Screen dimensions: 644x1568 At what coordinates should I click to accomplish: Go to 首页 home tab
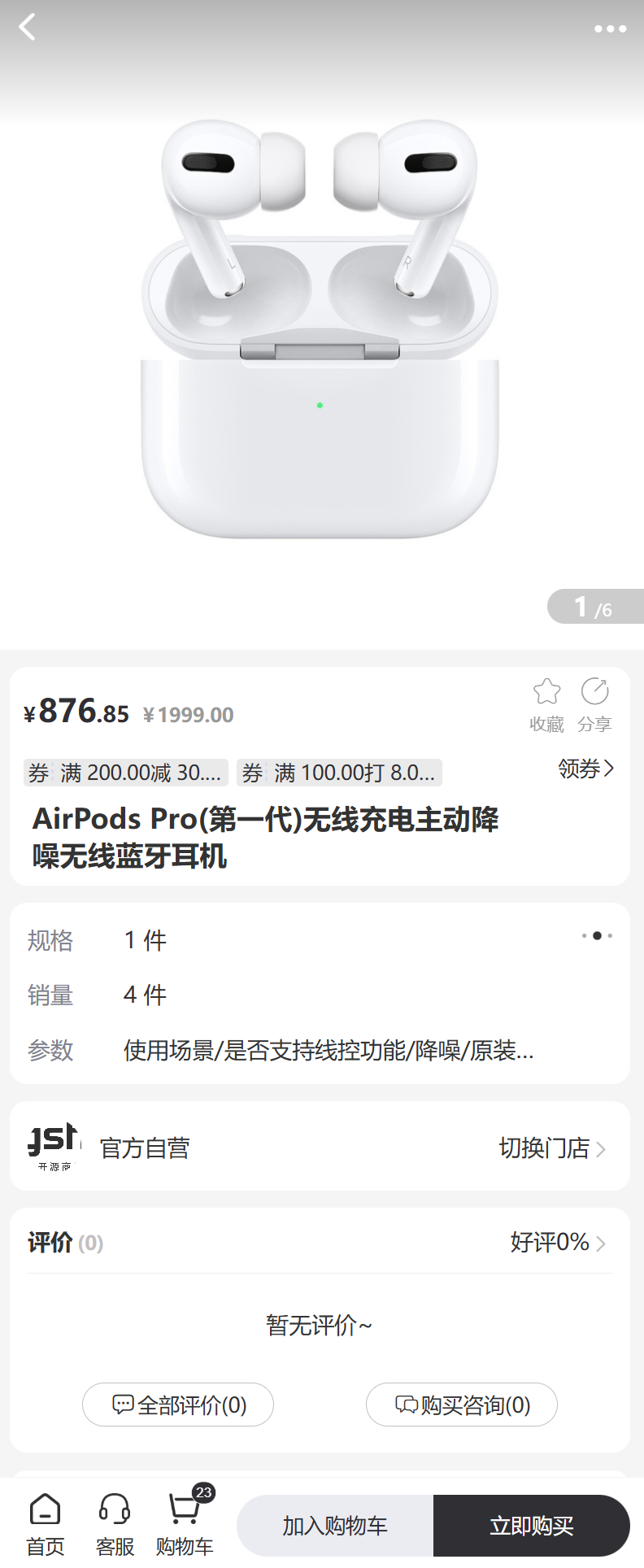point(46,1524)
